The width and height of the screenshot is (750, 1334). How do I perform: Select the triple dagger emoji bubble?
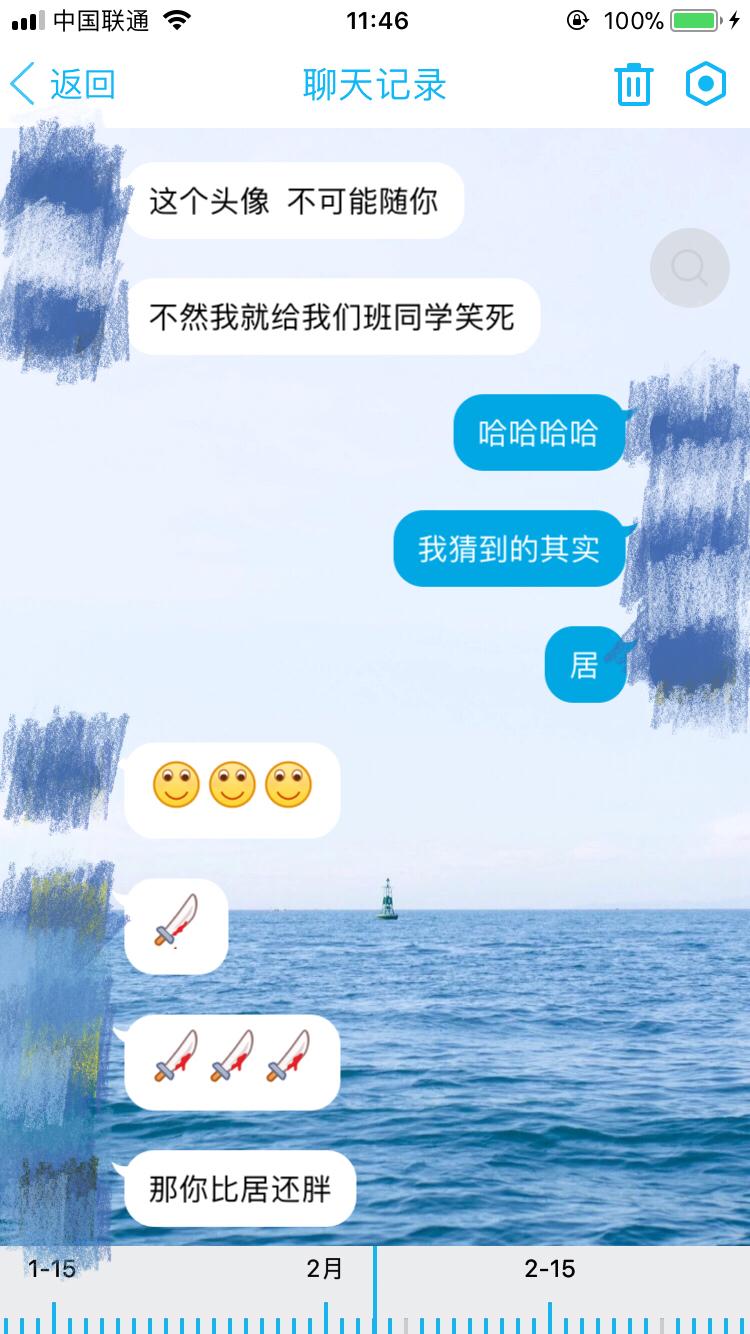tap(232, 1062)
